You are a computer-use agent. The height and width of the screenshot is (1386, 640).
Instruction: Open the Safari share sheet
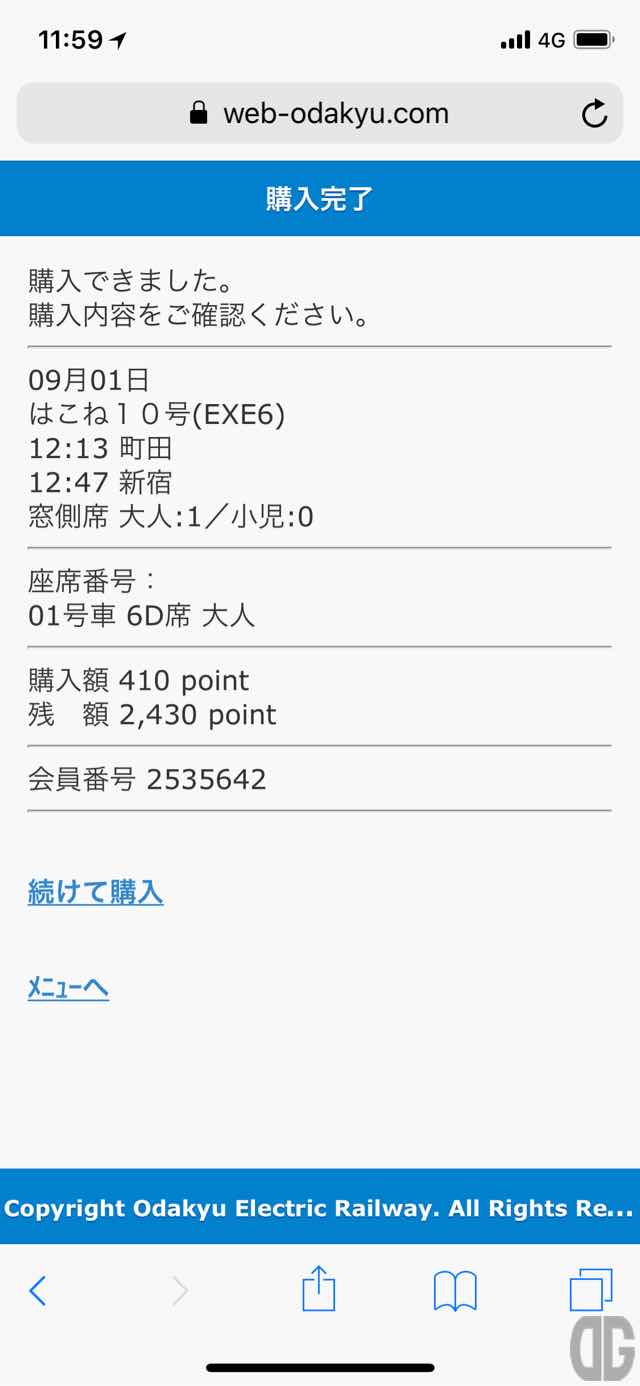pos(319,1288)
